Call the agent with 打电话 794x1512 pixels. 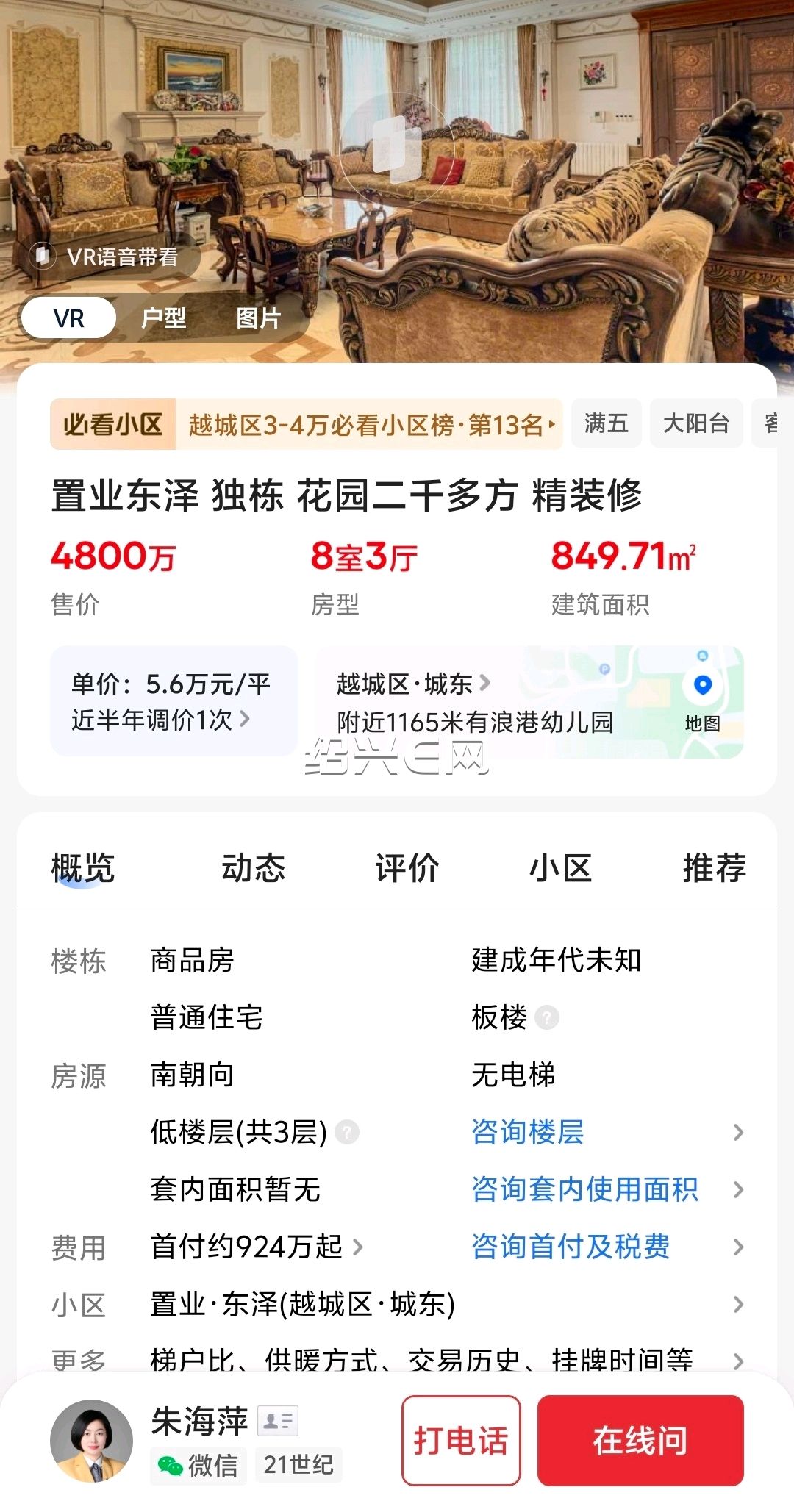[461, 1440]
